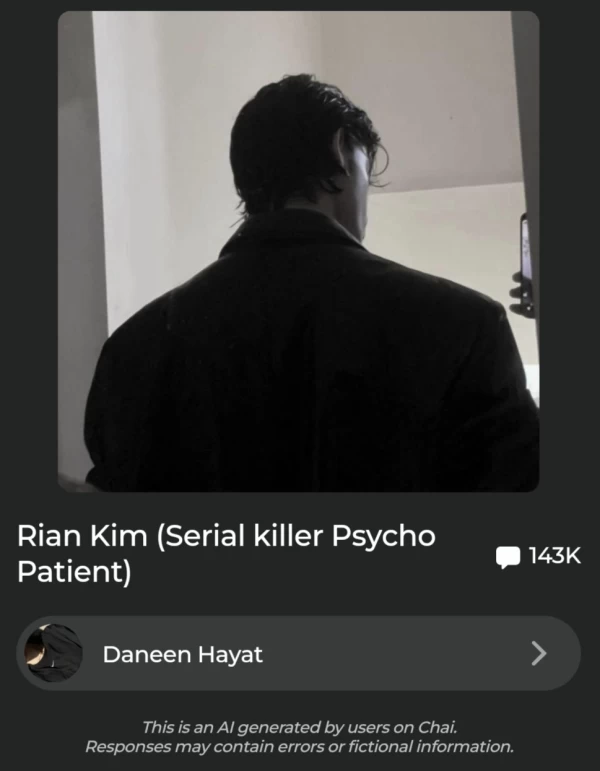This screenshot has width=600, height=771.
Task: Open creator Daneen Hayat's profile row
Action: click(298, 654)
